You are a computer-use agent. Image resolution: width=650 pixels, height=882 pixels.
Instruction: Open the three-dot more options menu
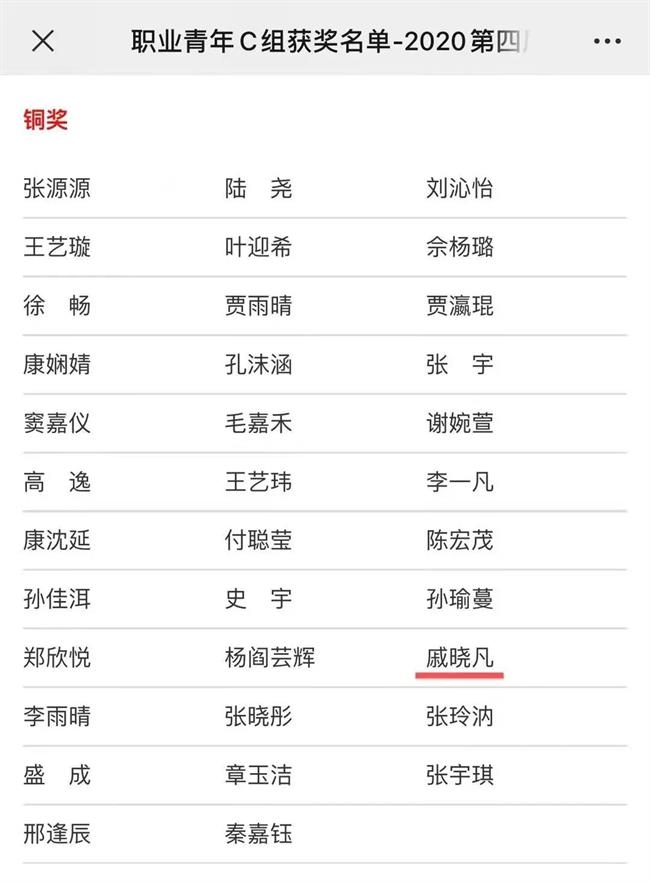pos(607,41)
